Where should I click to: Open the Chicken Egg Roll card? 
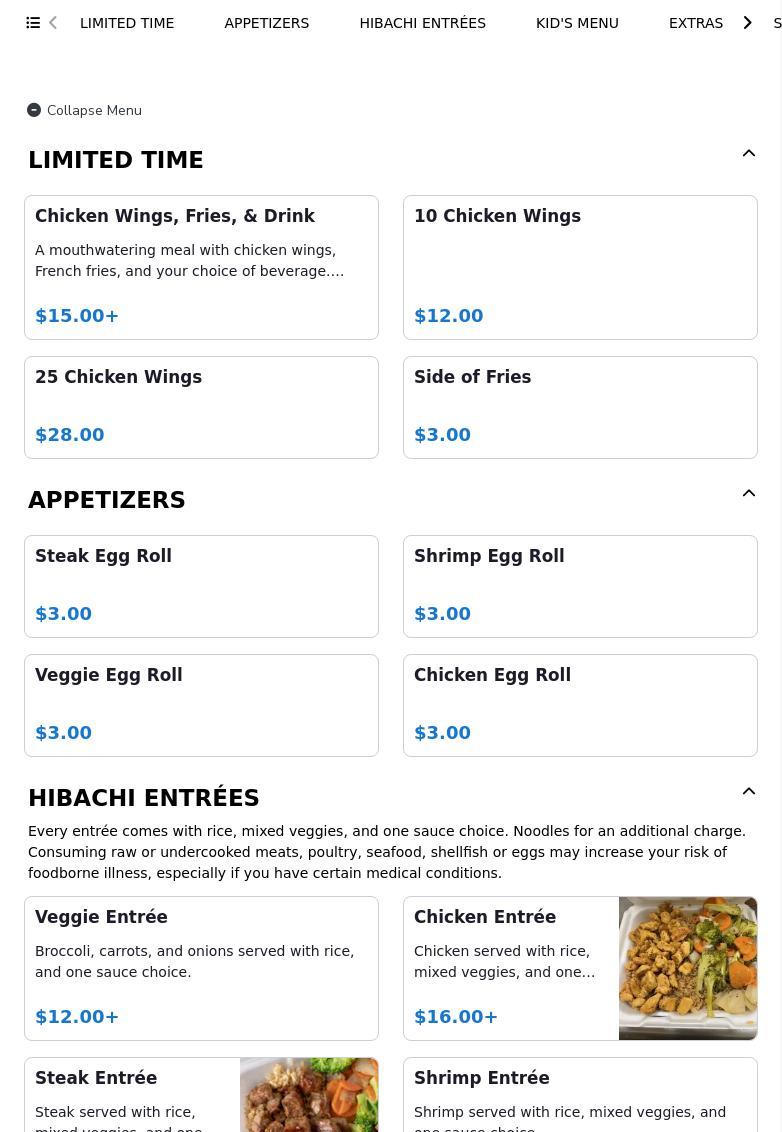(x=580, y=705)
